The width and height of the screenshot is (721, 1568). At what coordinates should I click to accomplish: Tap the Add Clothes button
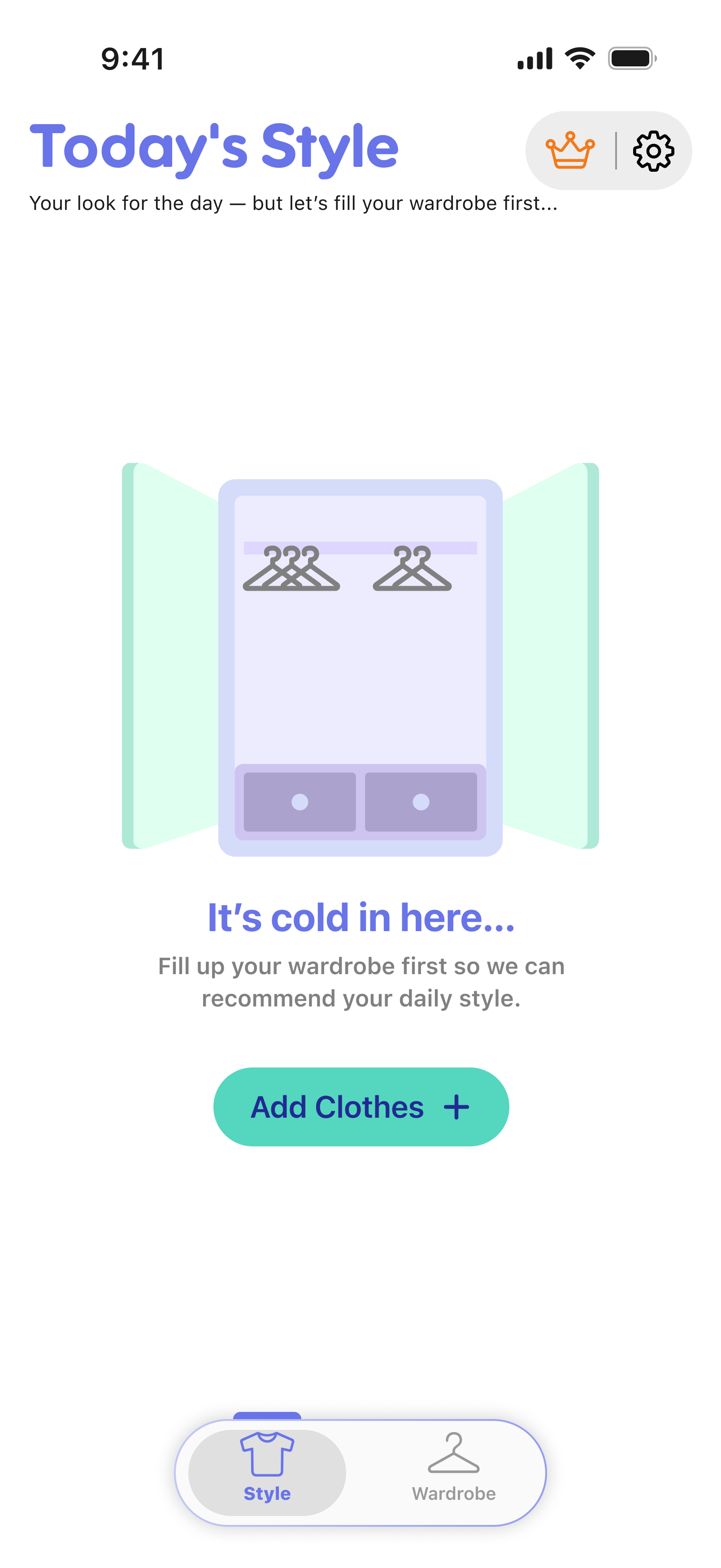(361, 1106)
